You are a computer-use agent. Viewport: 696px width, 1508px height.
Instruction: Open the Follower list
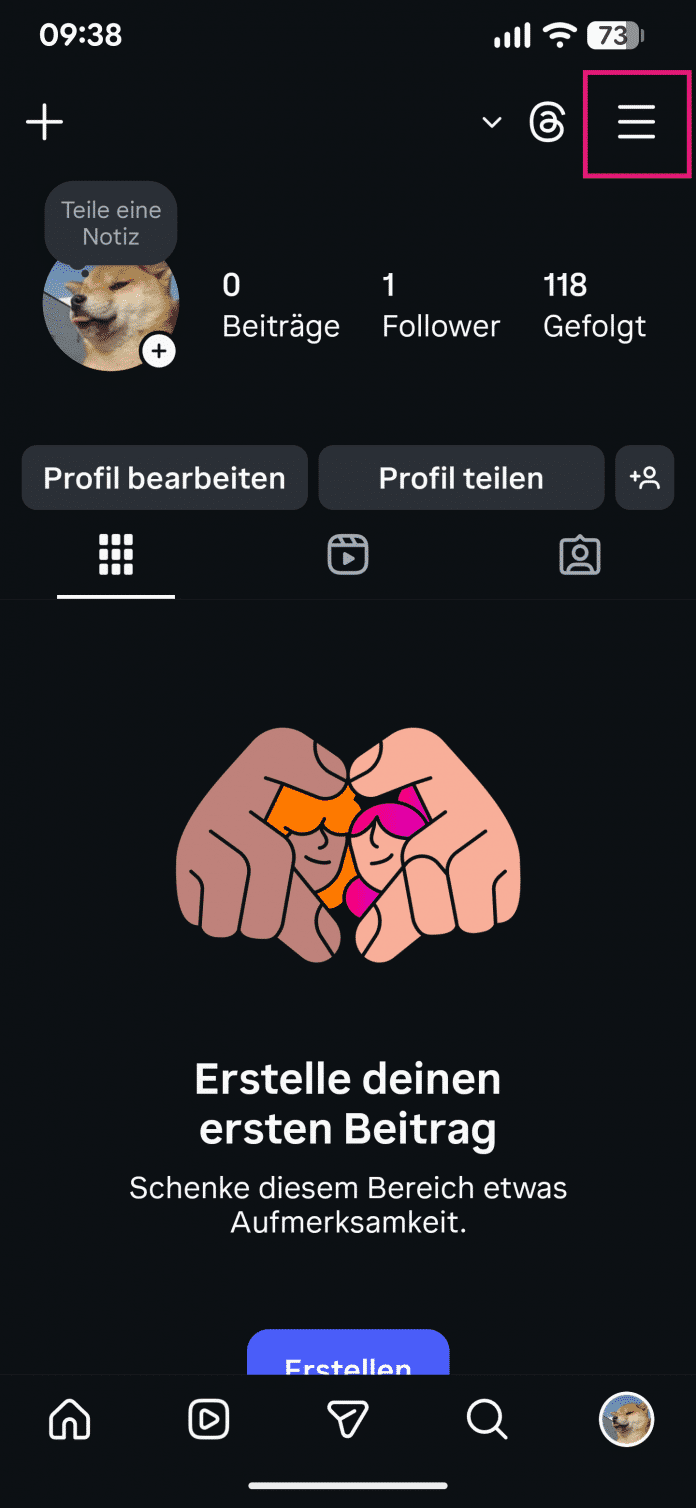pos(440,306)
